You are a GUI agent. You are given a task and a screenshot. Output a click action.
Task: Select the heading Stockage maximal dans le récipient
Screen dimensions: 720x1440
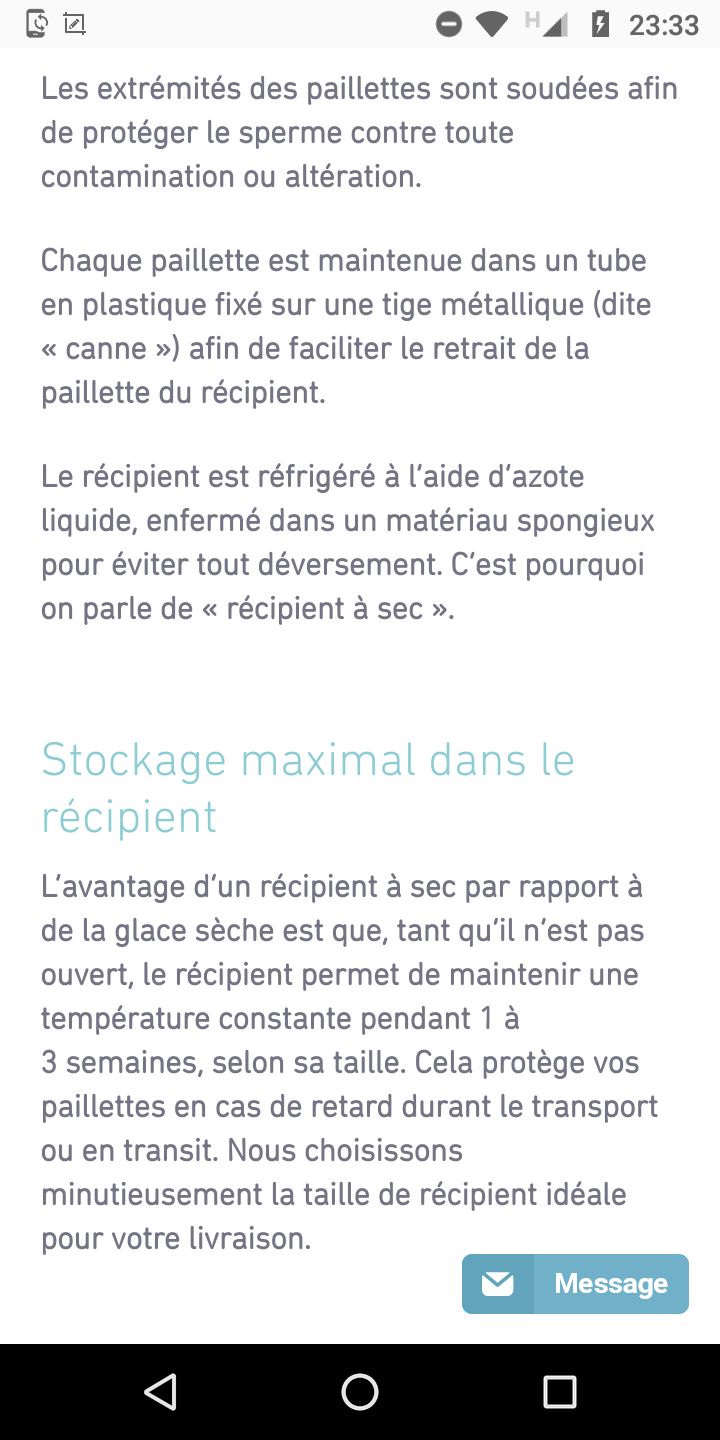click(x=307, y=786)
